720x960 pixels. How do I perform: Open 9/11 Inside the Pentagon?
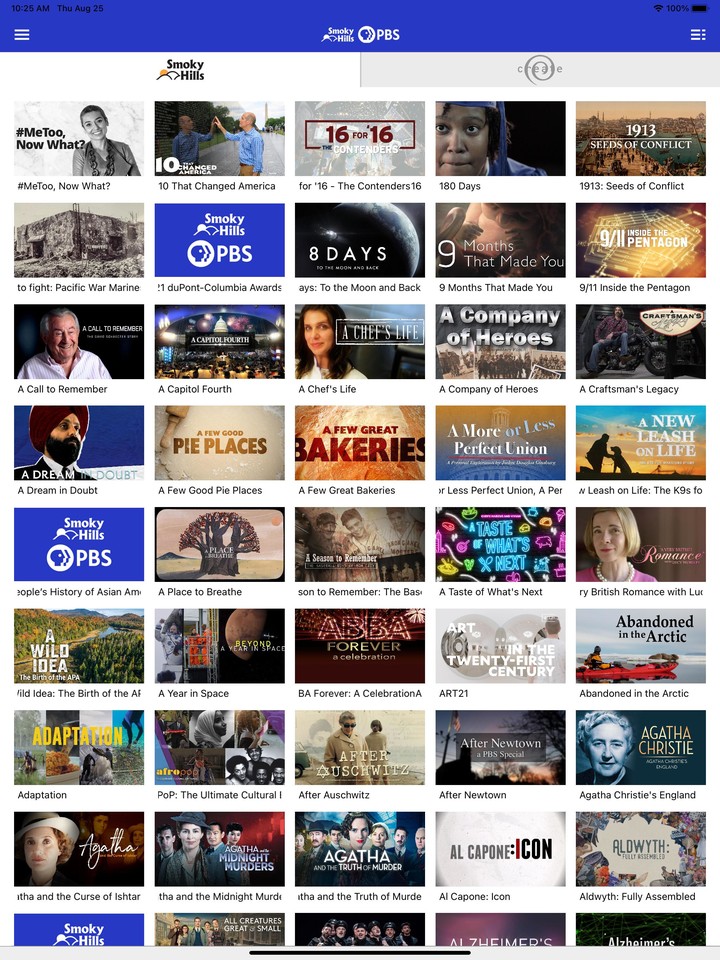coord(640,241)
